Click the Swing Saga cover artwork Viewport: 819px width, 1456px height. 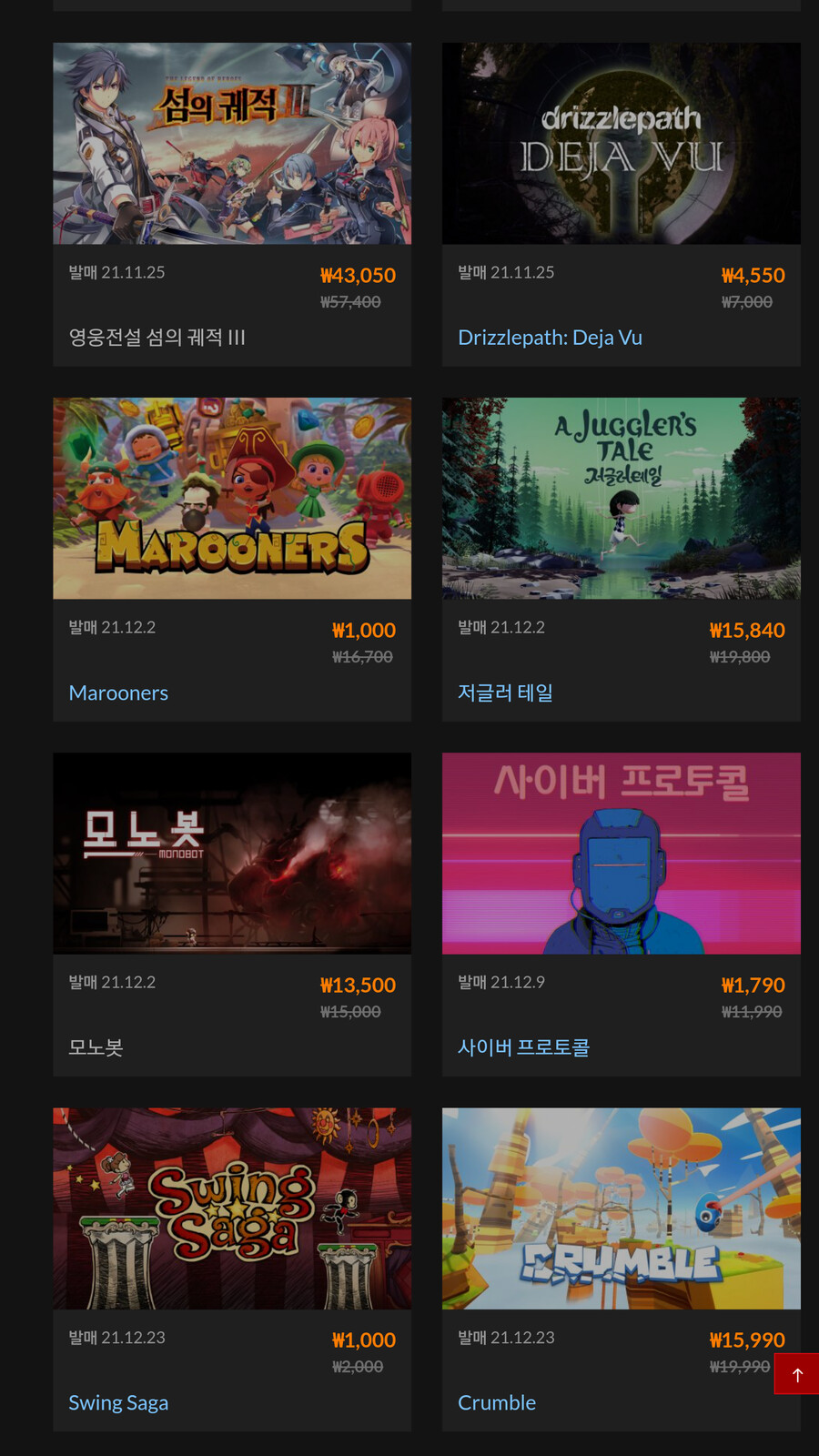click(232, 1208)
